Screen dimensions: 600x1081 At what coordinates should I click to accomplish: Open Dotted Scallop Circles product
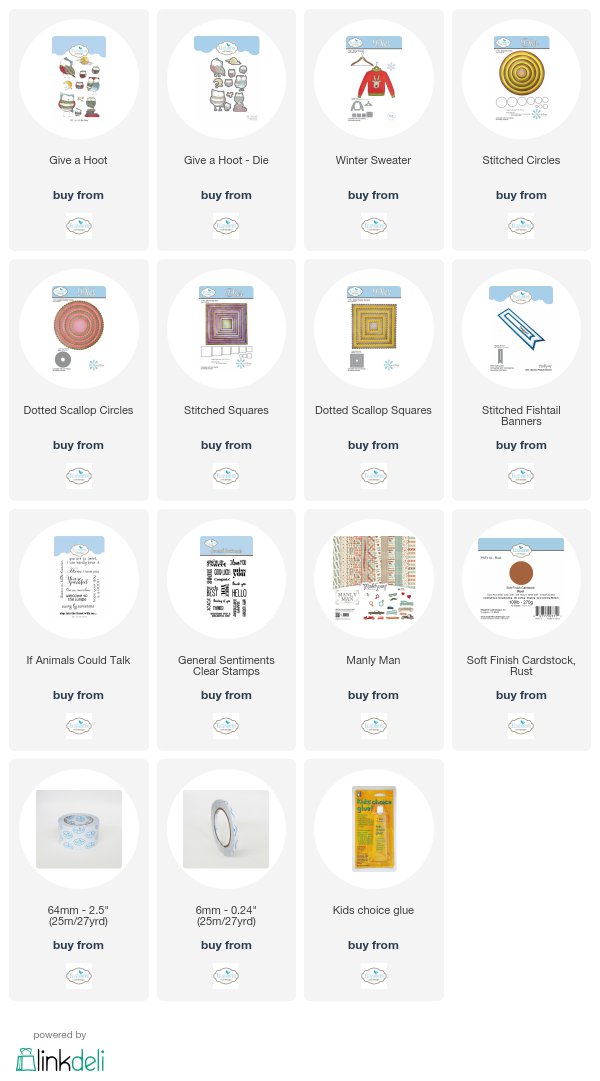tap(79, 380)
